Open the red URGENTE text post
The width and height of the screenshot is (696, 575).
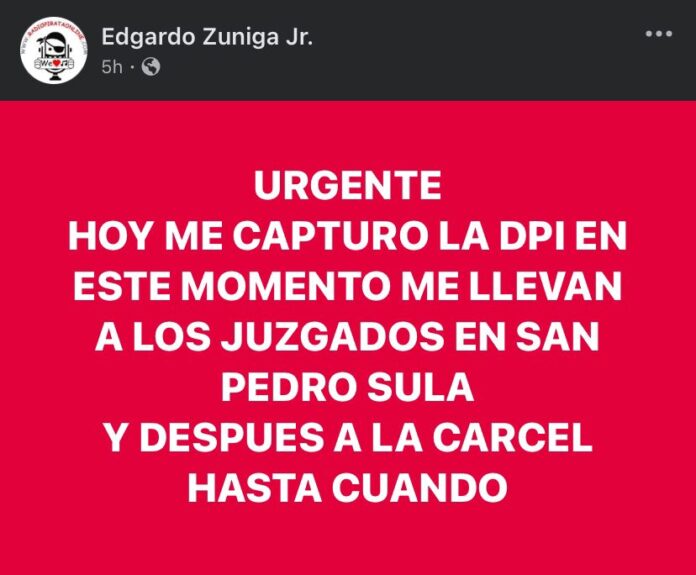[x=348, y=337]
